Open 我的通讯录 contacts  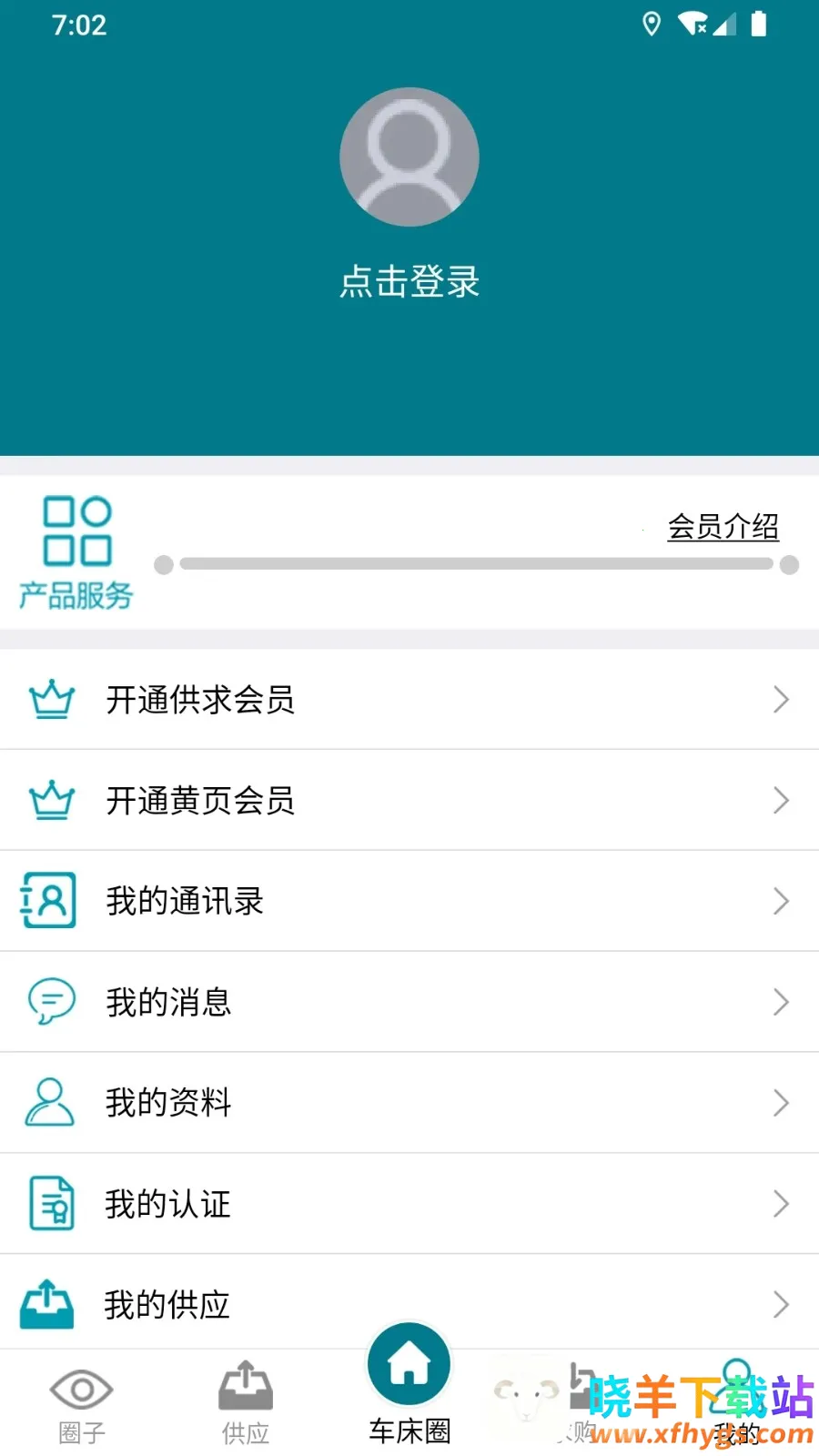click(409, 901)
